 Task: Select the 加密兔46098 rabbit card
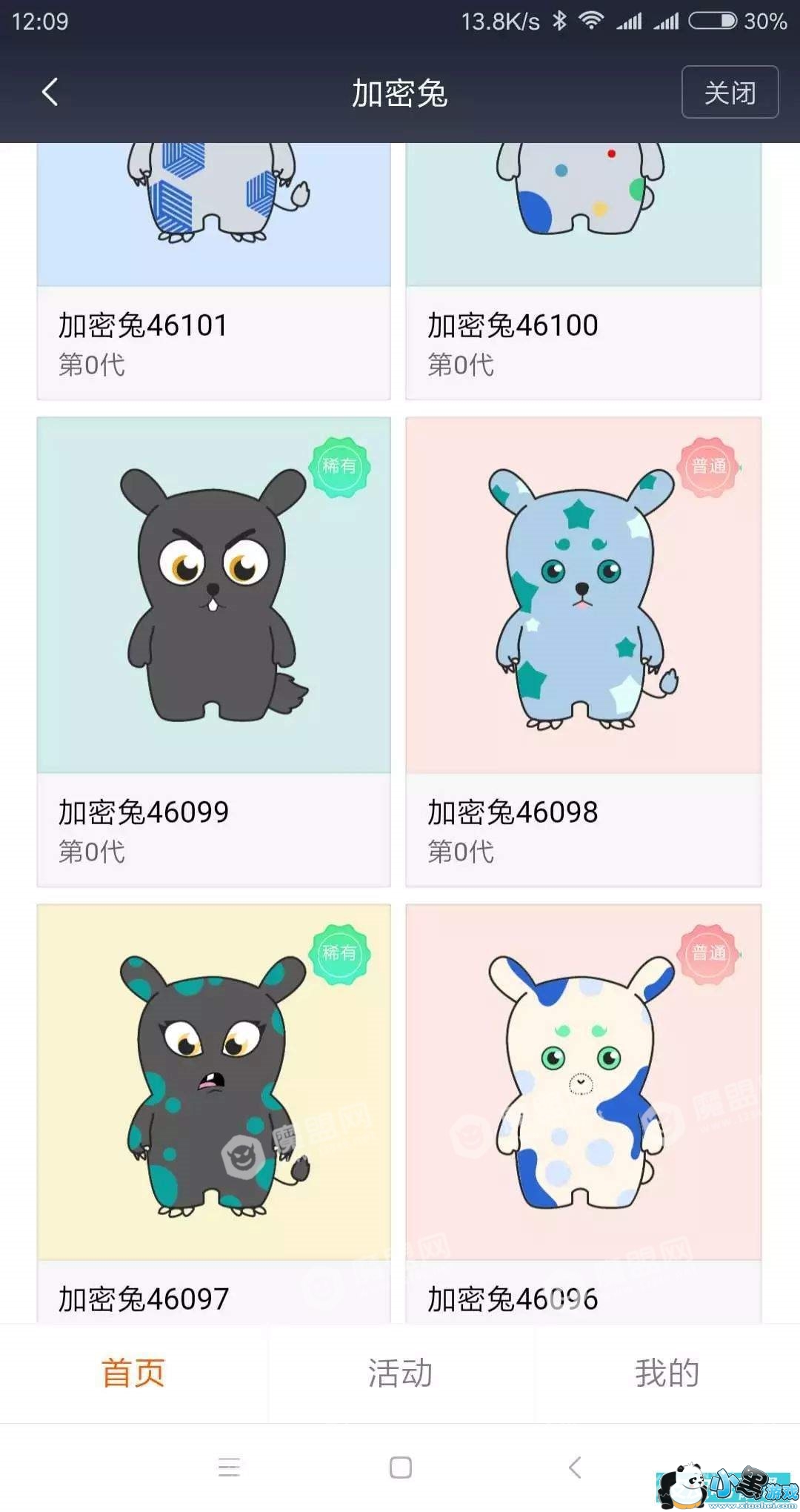[x=583, y=651]
